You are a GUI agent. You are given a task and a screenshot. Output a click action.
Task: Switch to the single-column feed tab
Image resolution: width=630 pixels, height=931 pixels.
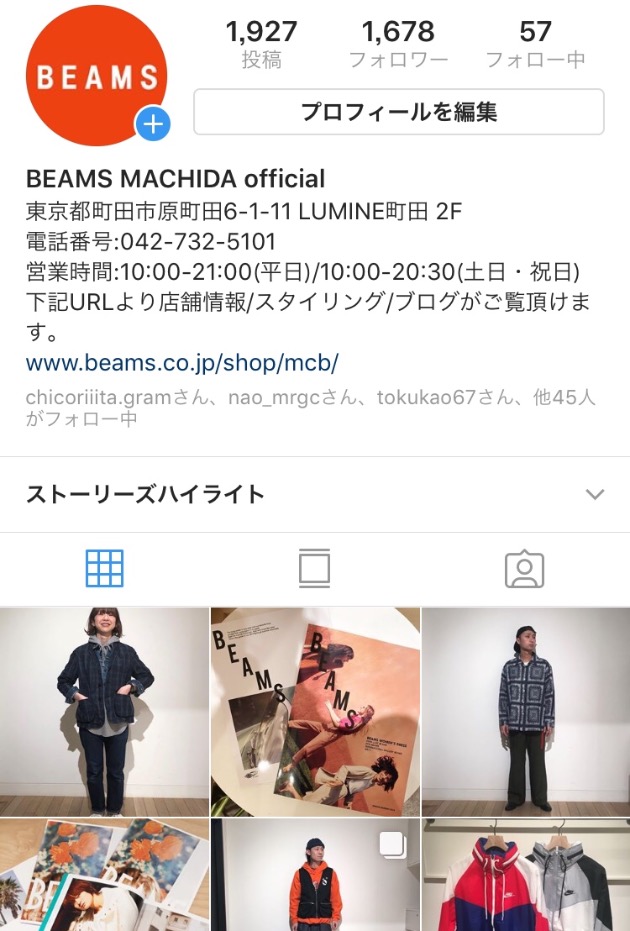(314, 569)
